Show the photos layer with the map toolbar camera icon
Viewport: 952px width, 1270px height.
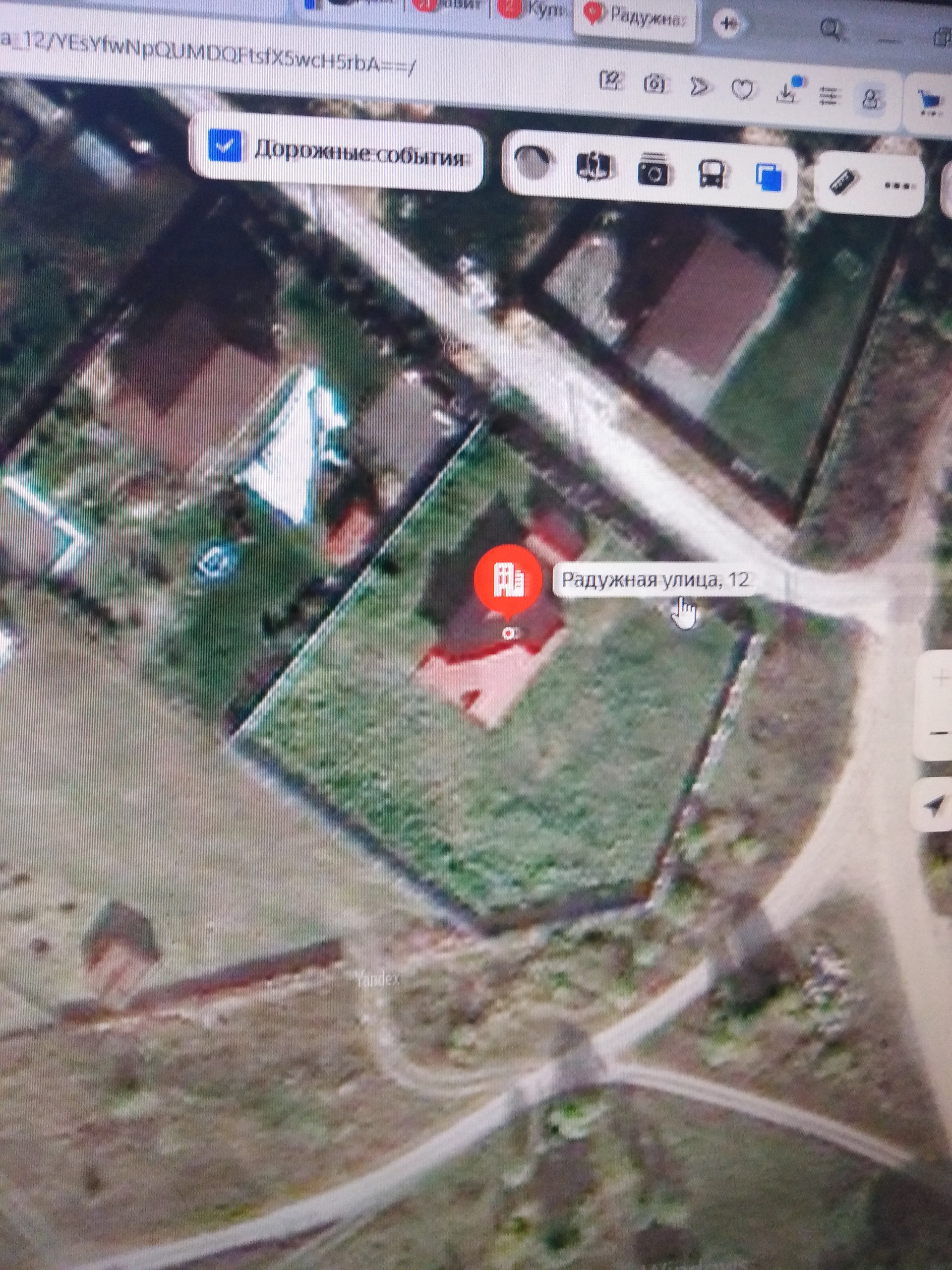click(654, 169)
